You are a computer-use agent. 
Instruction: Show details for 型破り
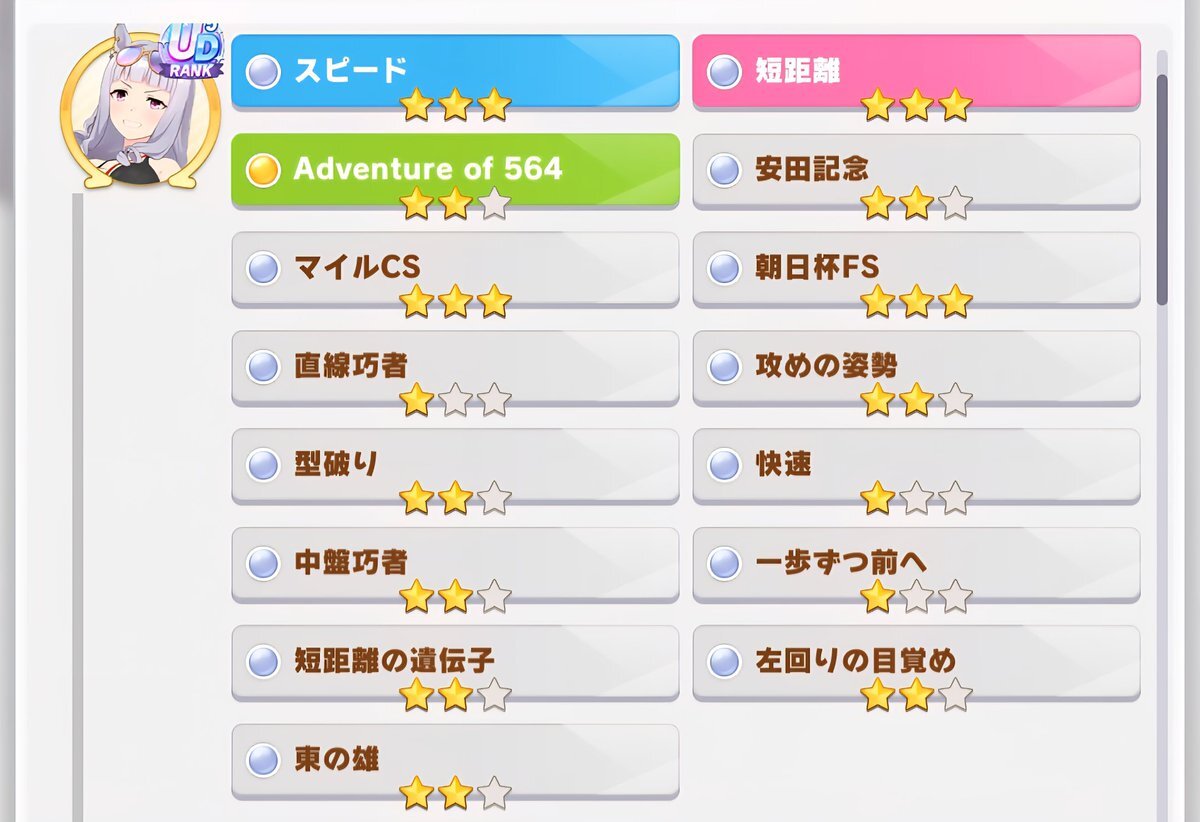pos(455,465)
